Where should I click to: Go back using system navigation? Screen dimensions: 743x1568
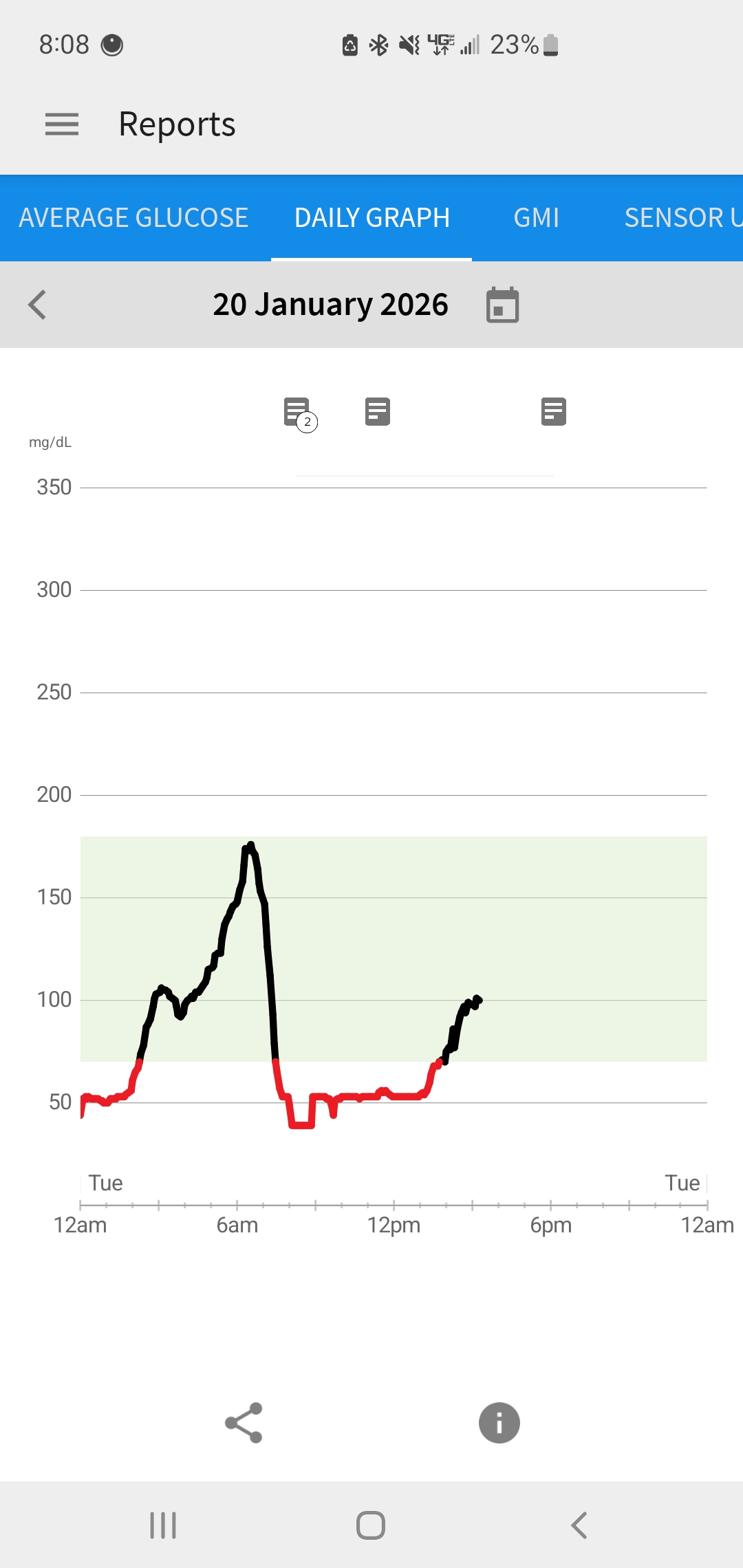(579, 1525)
